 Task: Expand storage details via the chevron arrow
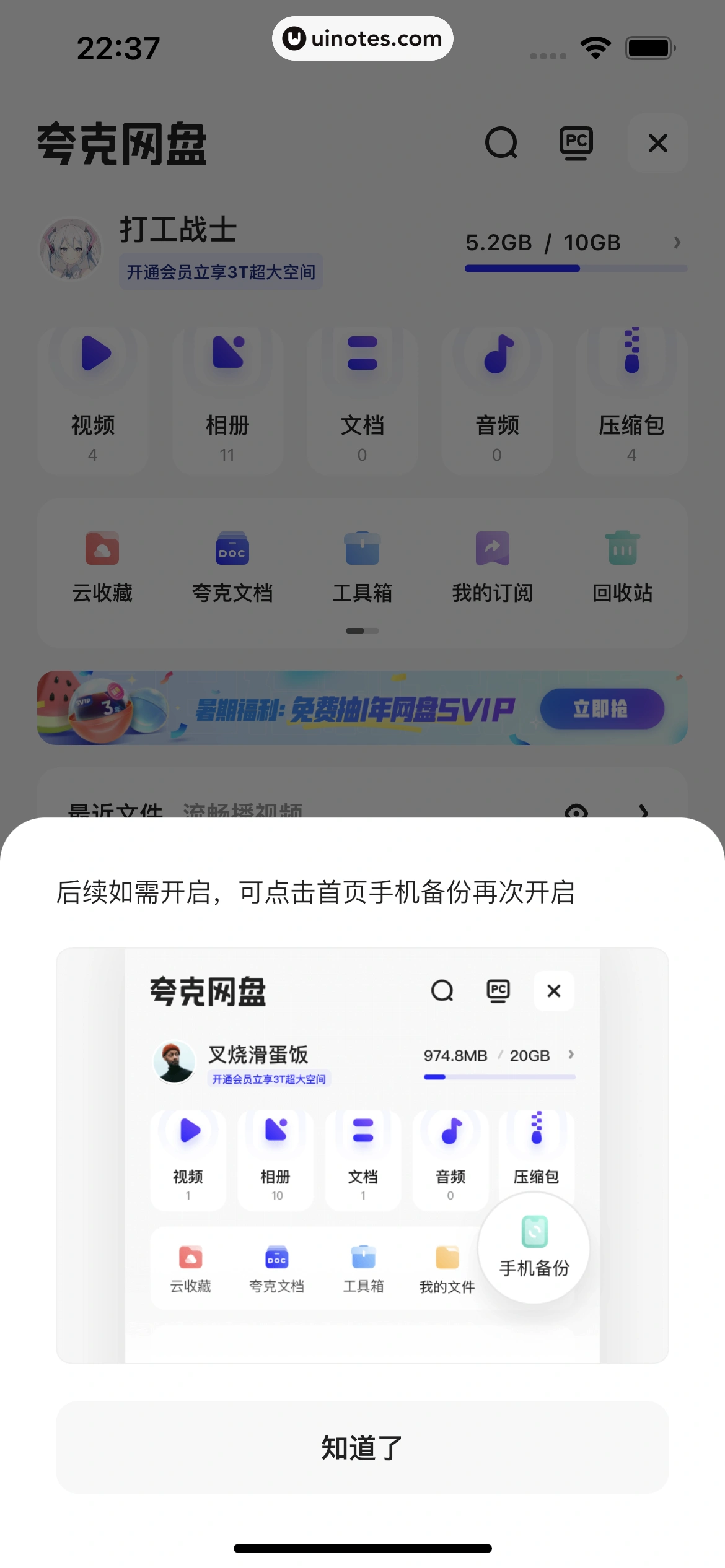click(x=677, y=242)
